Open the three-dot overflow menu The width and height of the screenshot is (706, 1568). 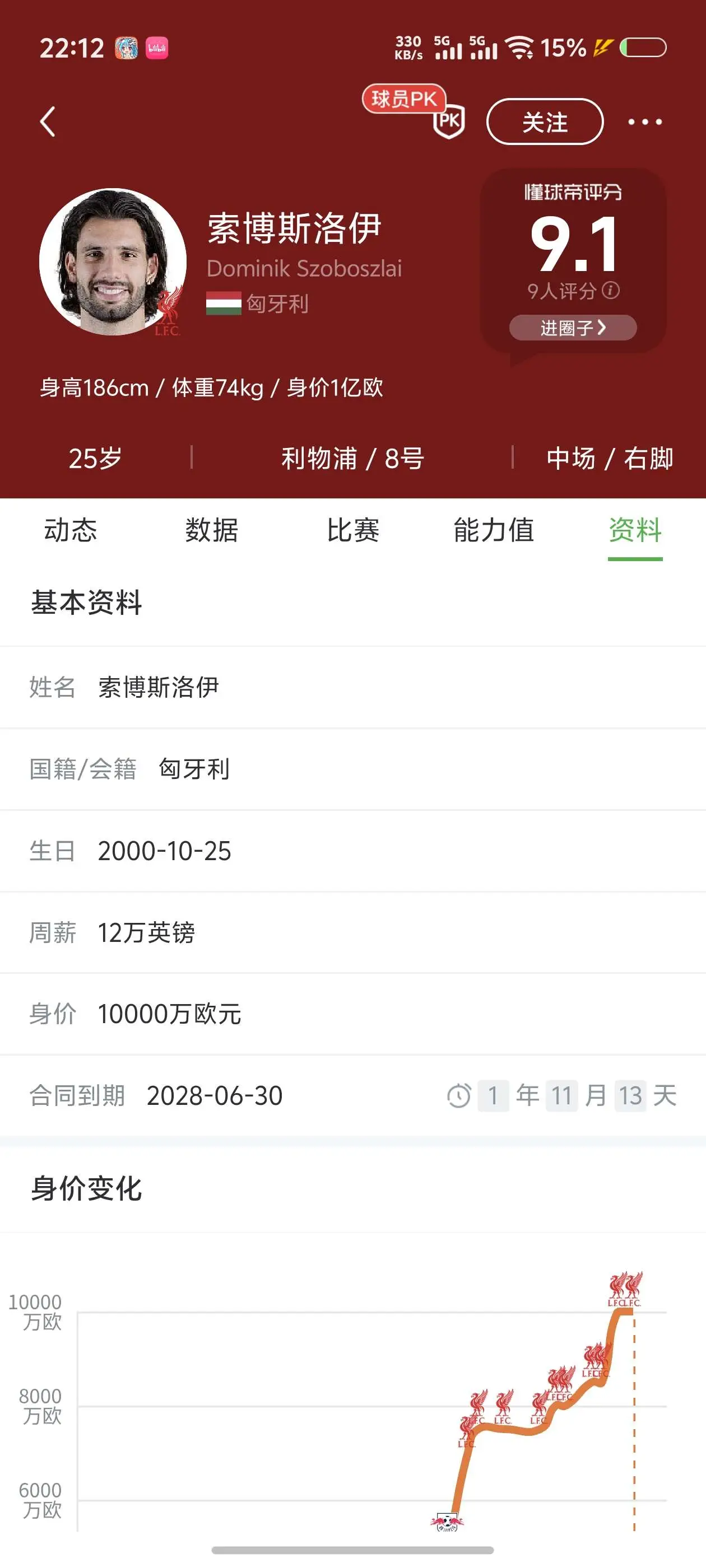[x=644, y=122]
